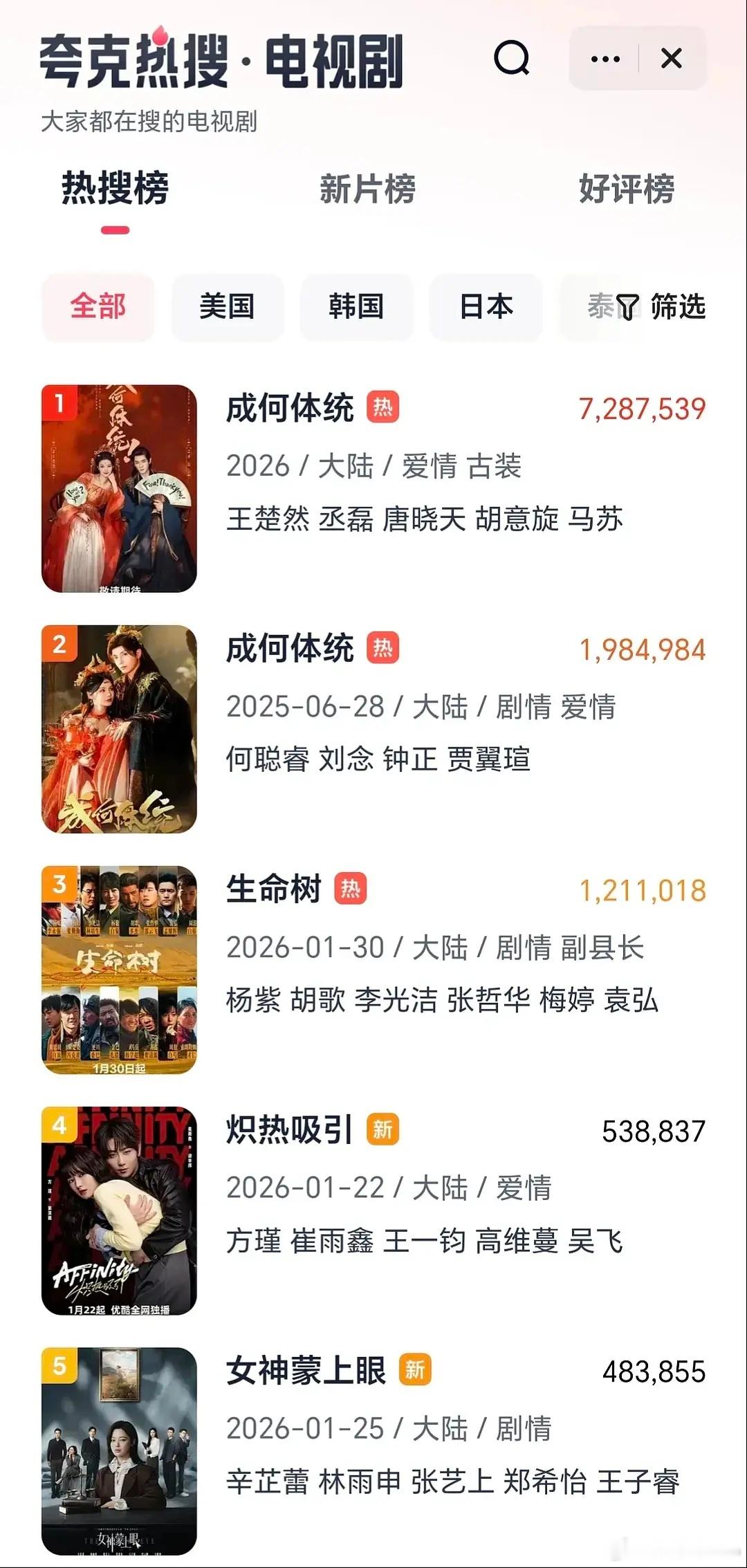Image resolution: width=747 pixels, height=1568 pixels.
Task: Select the 全部 region chip
Action: [98, 306]
